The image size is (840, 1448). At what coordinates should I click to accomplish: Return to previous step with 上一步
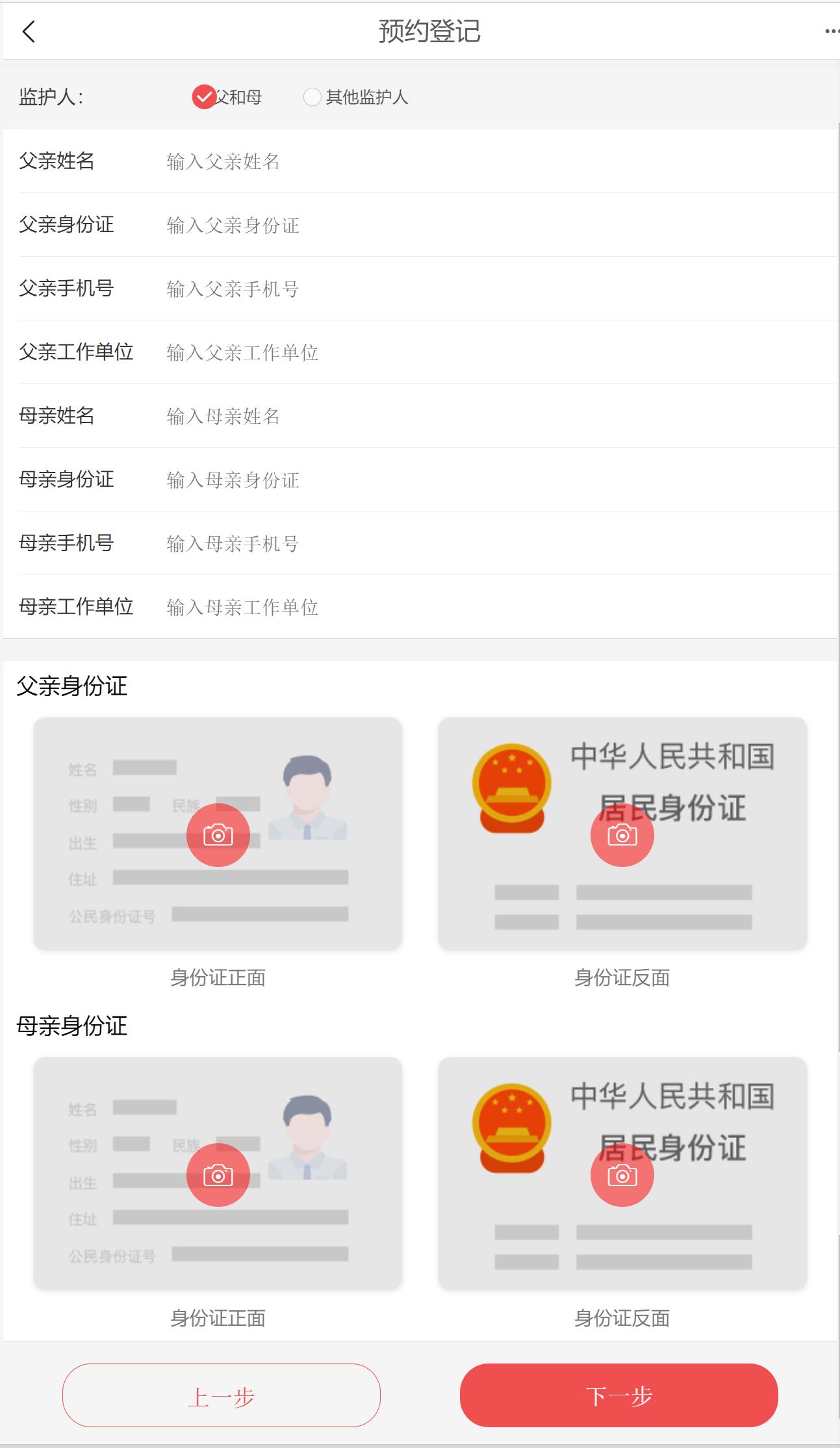(x=221, y=1395)
